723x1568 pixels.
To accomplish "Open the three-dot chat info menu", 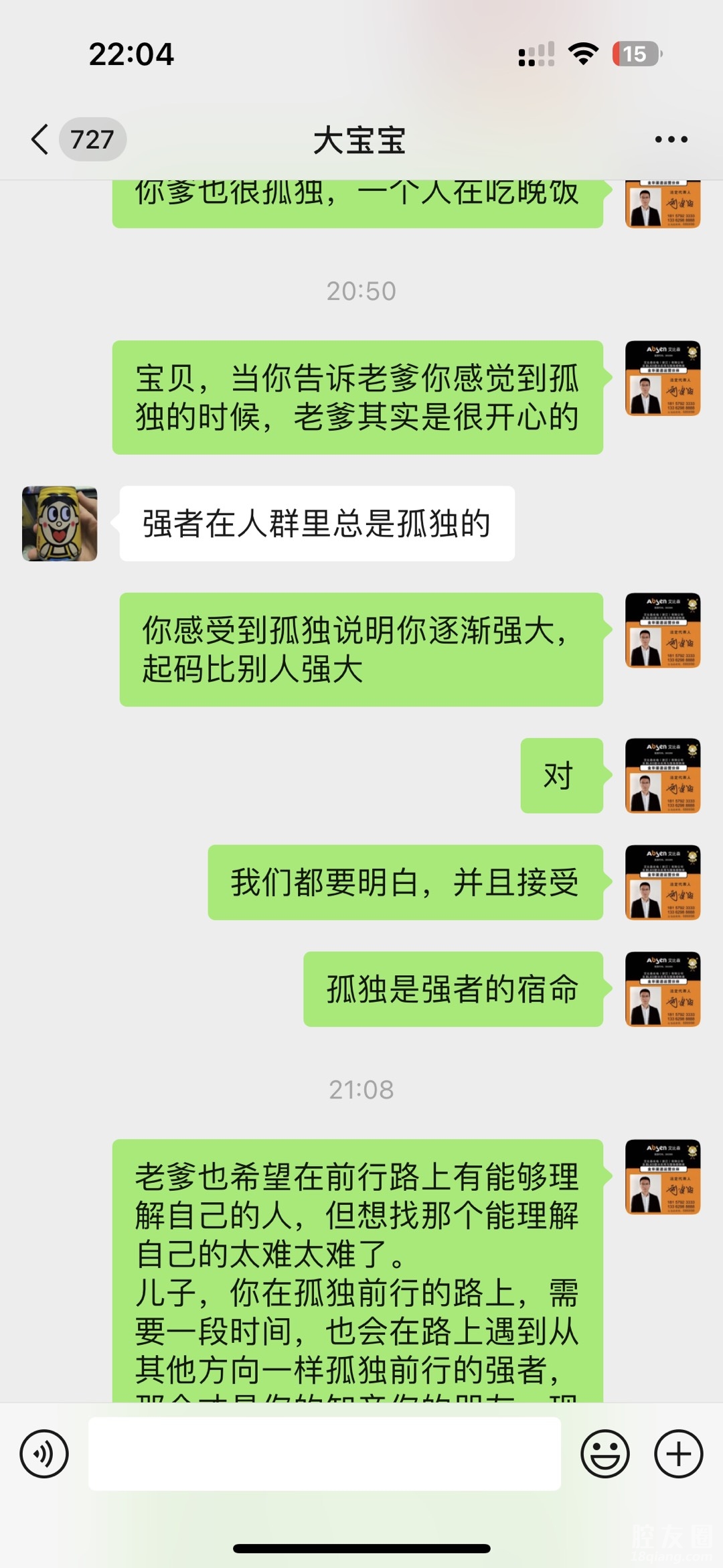I will coord(671,139).
